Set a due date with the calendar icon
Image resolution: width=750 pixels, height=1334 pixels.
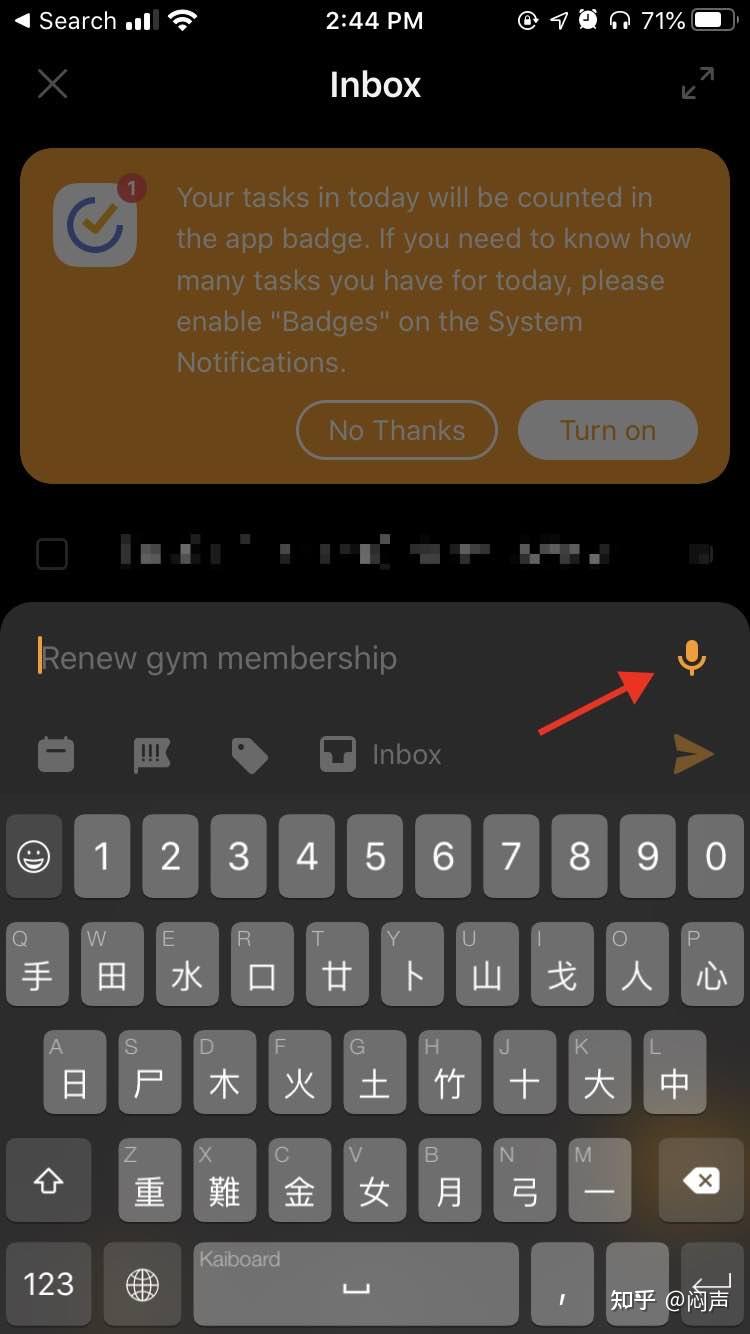56,754
